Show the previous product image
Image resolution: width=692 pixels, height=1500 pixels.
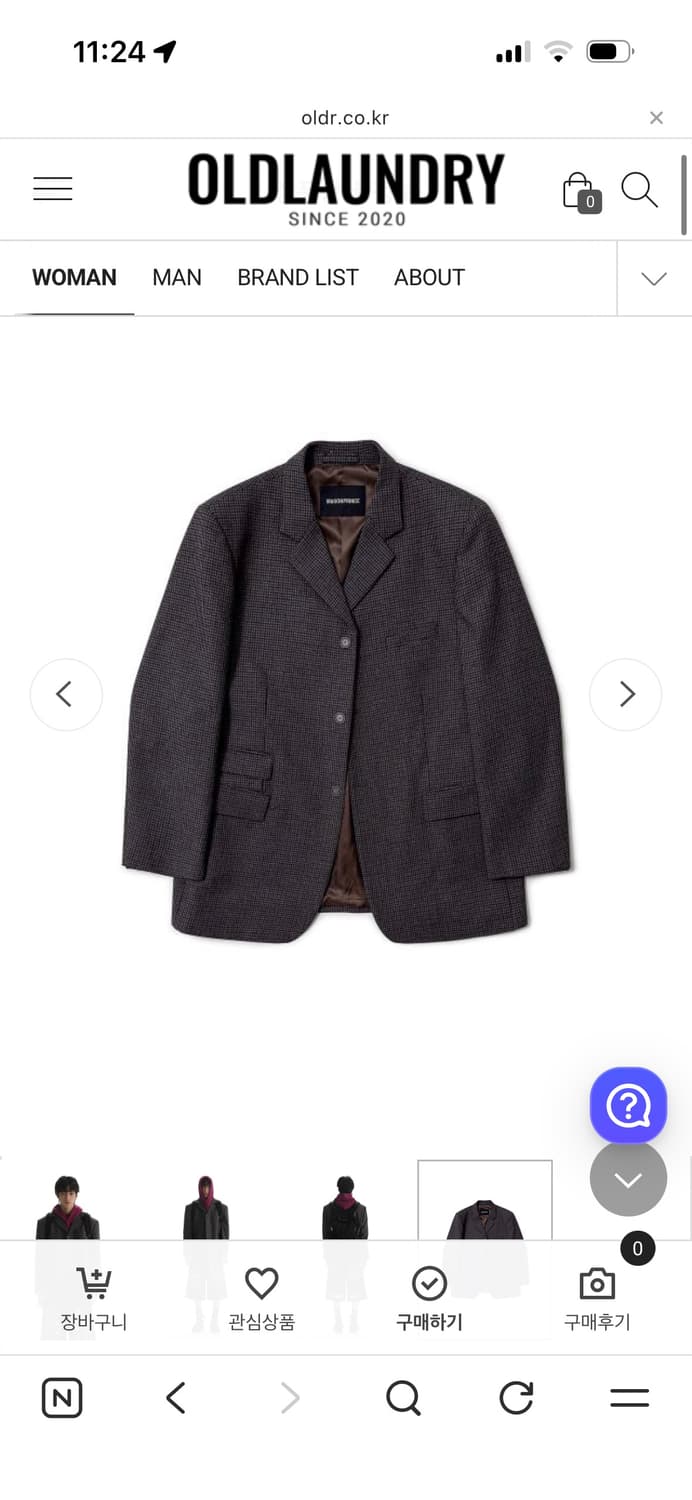(66, 694)
